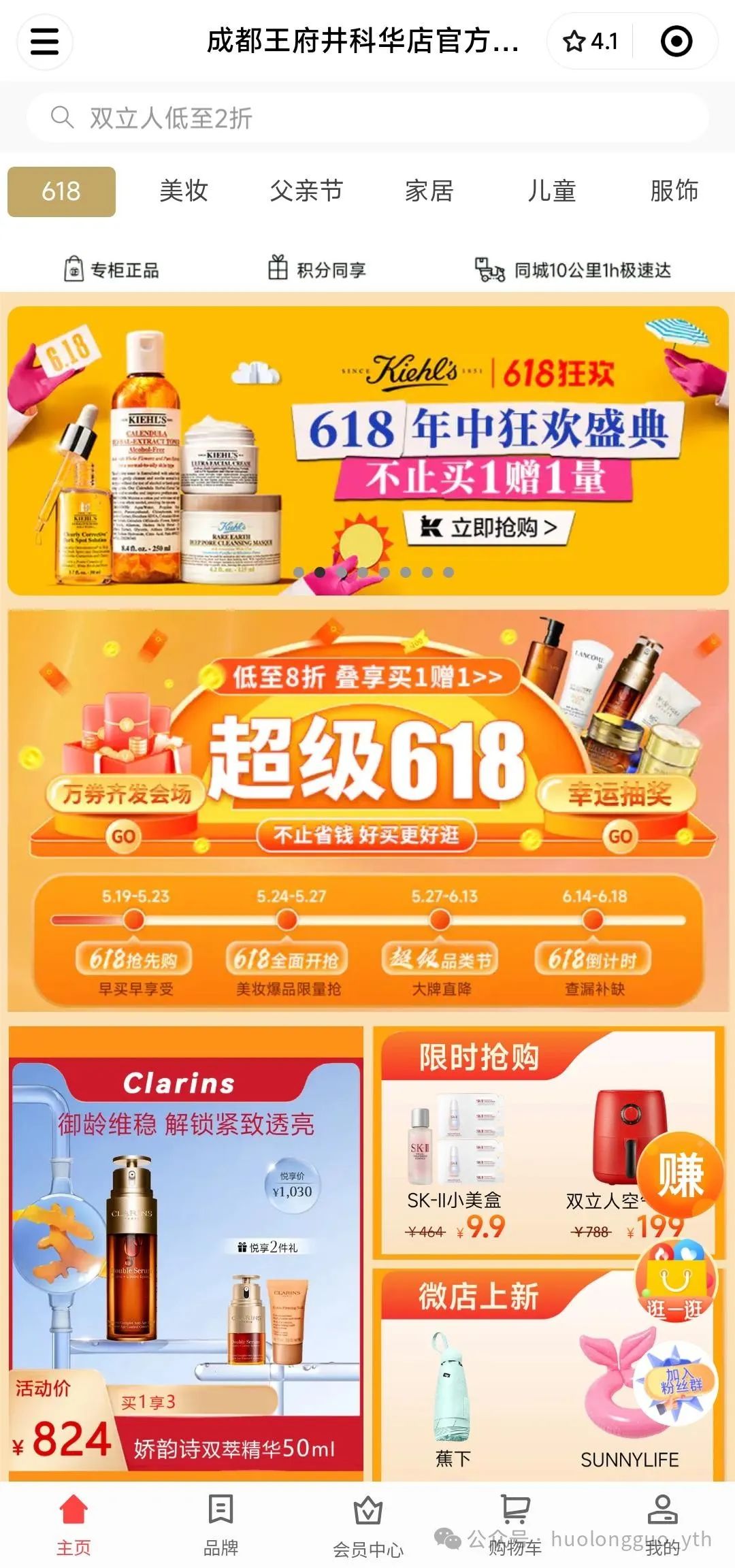Screen dimensions: 735x1568
Task: Open the hamburger menu
Action: coord(44,42)
